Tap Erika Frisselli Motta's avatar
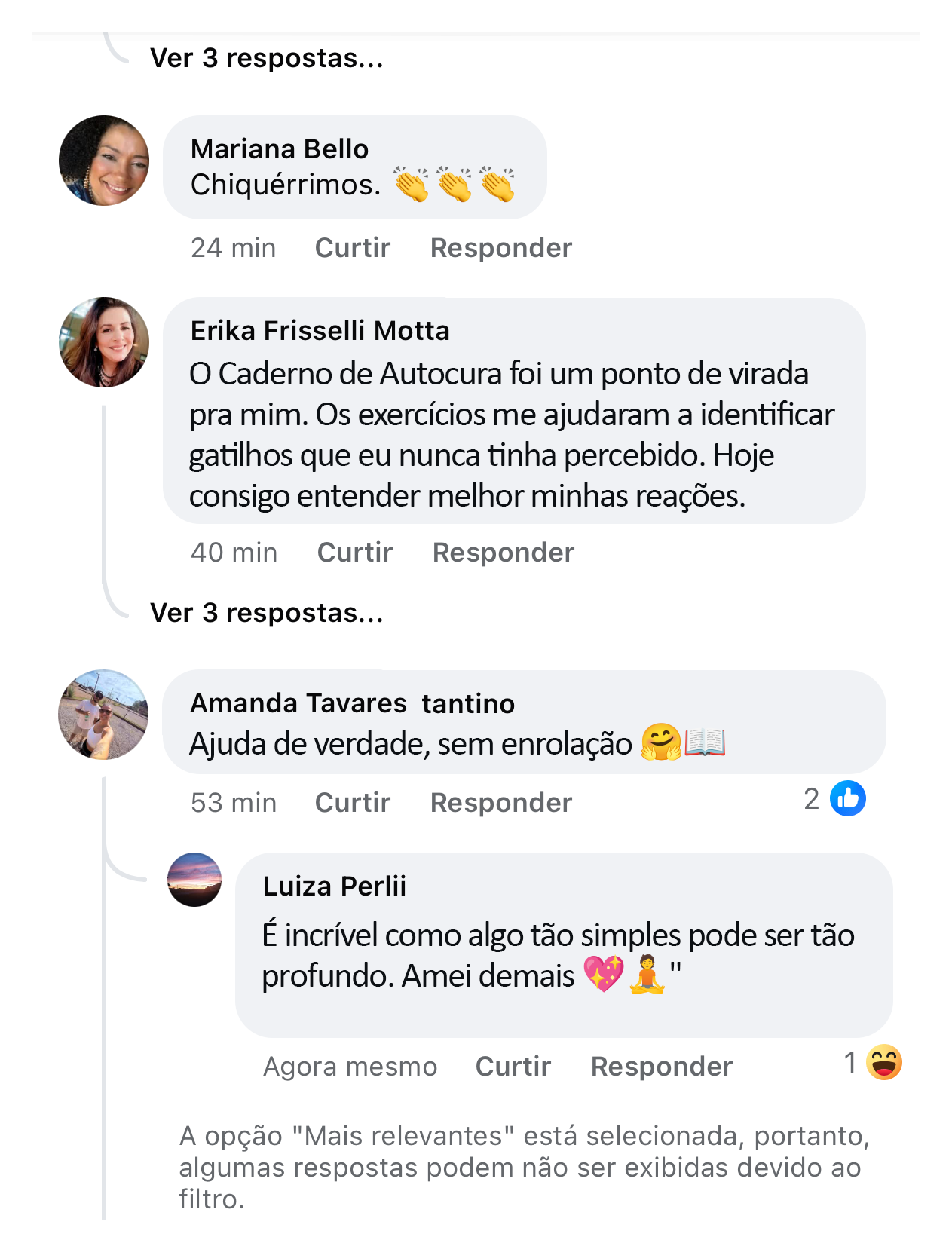Viewport: 952px width, 1240px height. coord(104,342)
